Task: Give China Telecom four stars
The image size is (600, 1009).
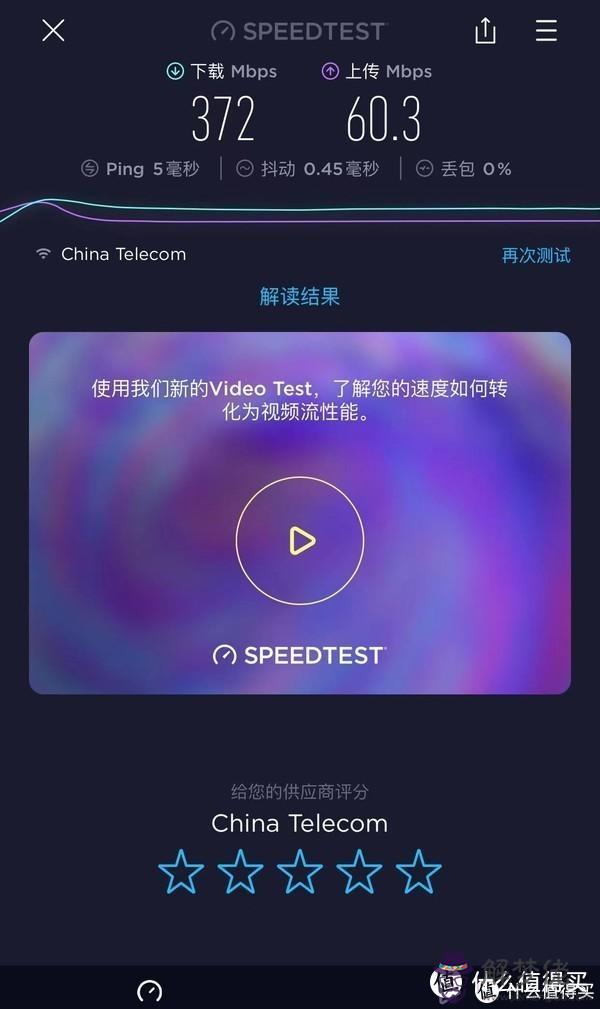Action: [359, 872]
